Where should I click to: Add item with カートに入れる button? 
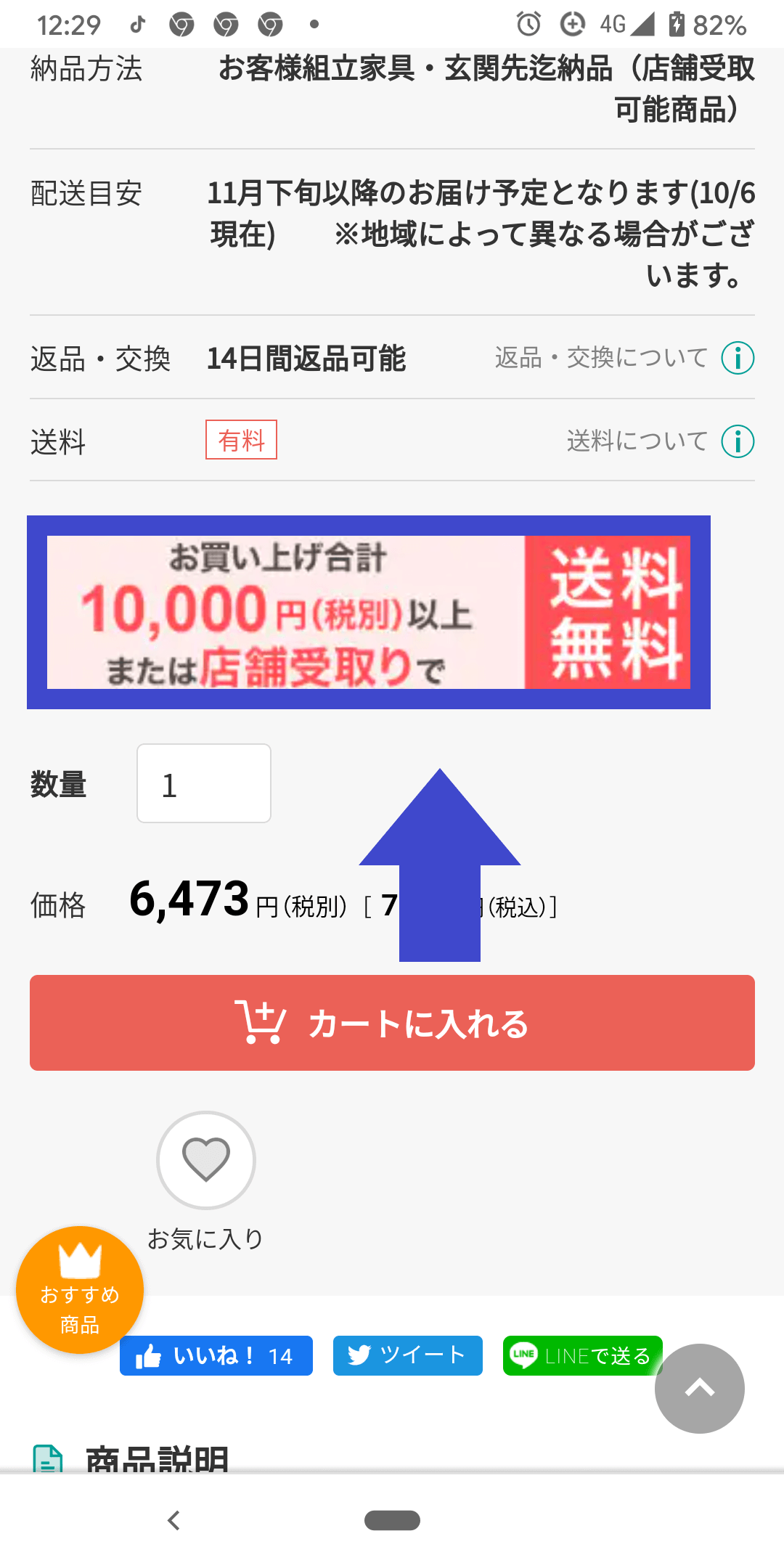(392, 1023)
